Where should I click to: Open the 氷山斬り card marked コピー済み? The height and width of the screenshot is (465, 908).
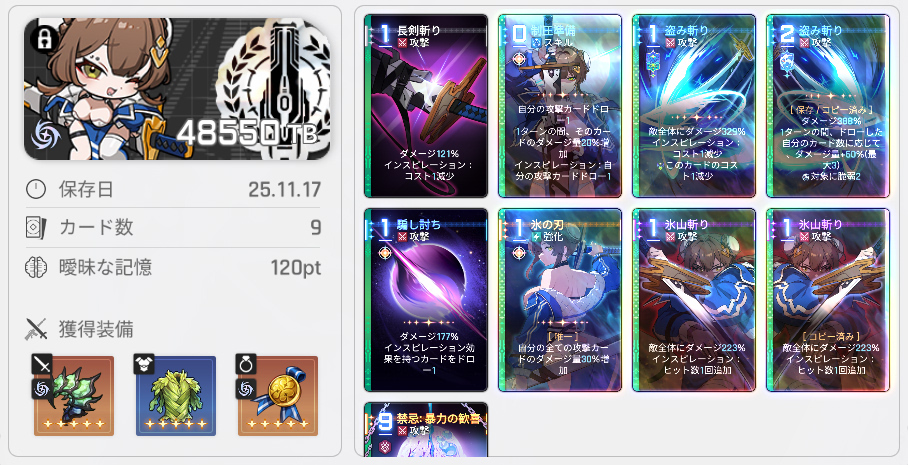826,299
